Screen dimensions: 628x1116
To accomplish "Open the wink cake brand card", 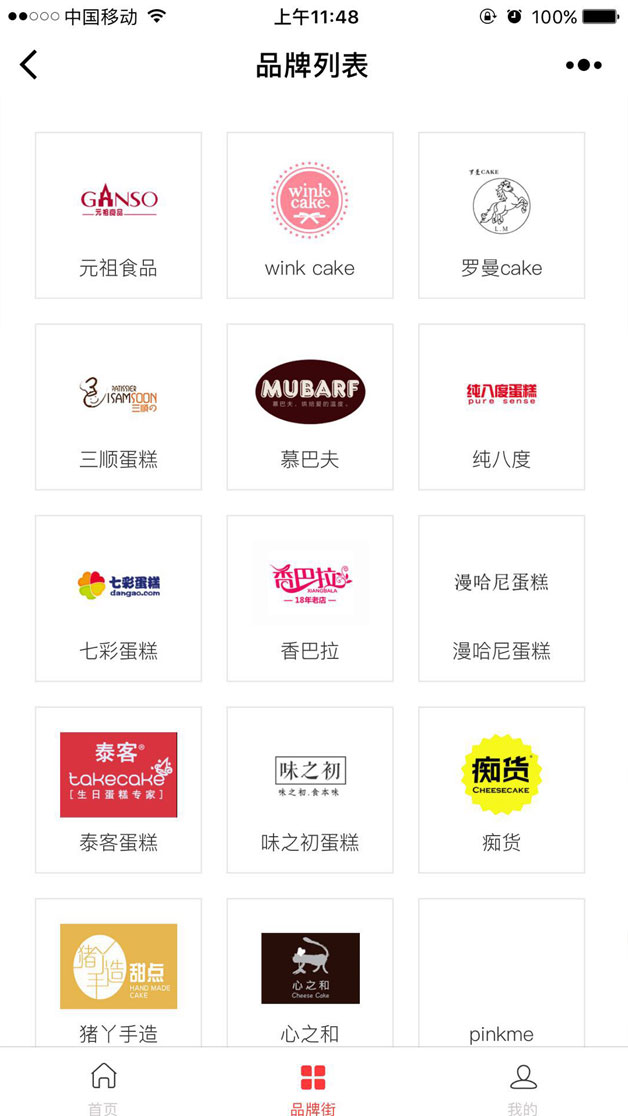I will 310,215.
